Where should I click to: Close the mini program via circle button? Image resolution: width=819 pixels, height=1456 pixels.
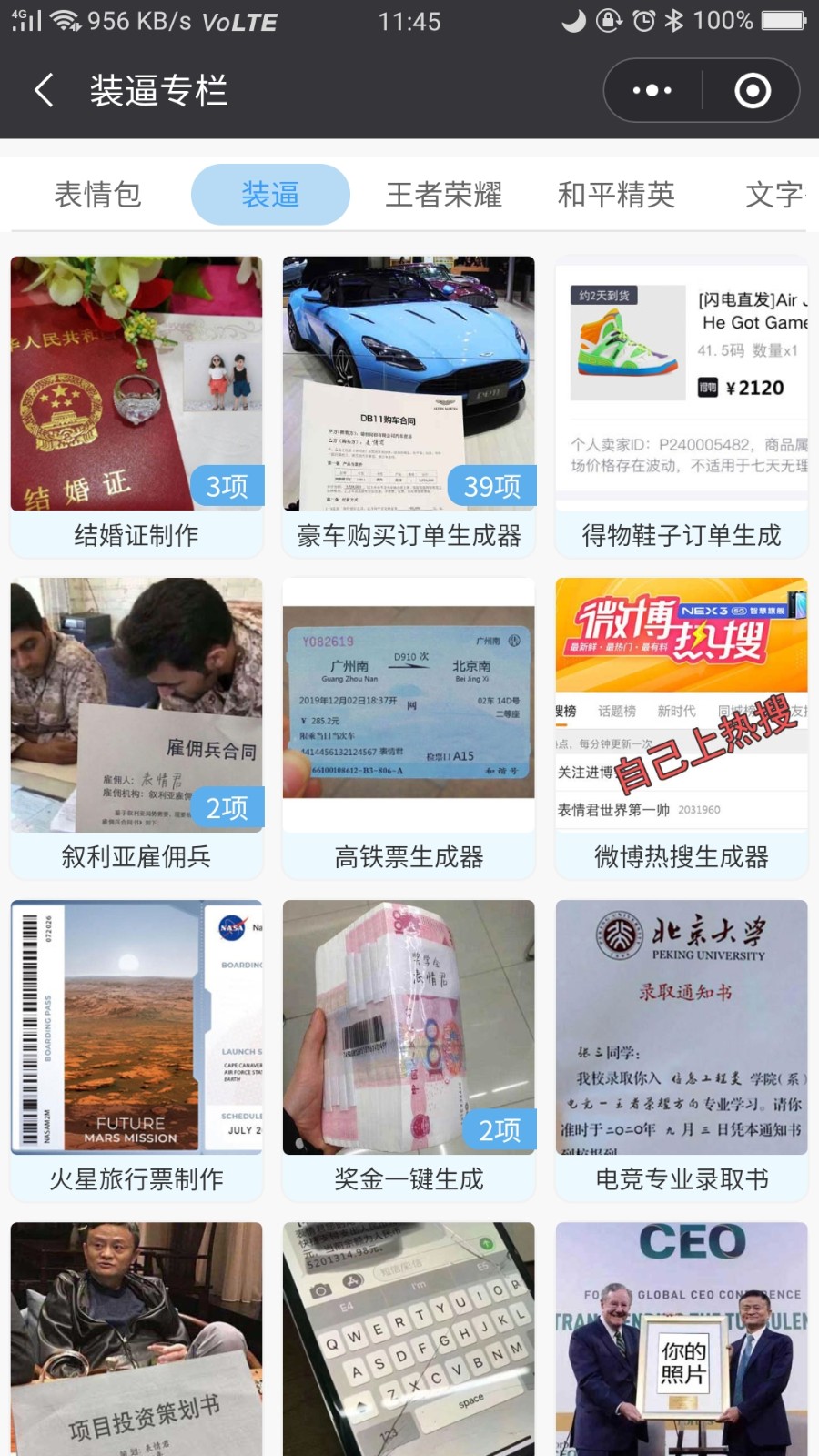752,91
